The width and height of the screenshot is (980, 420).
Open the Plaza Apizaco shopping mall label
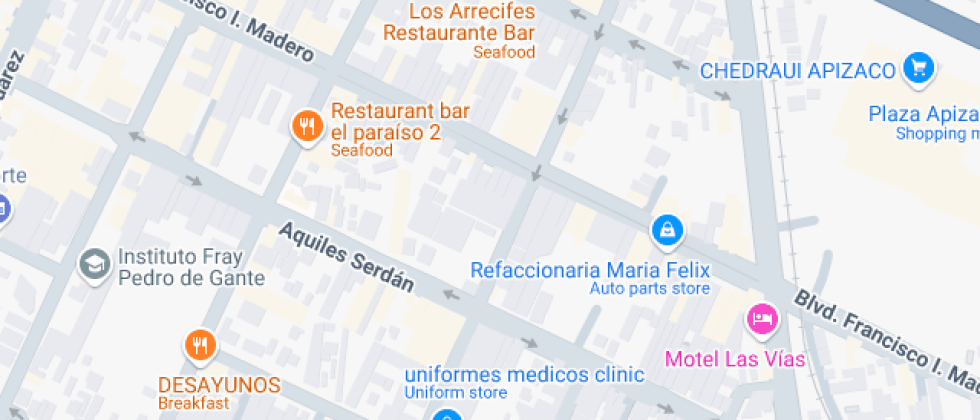click(923, 113)
